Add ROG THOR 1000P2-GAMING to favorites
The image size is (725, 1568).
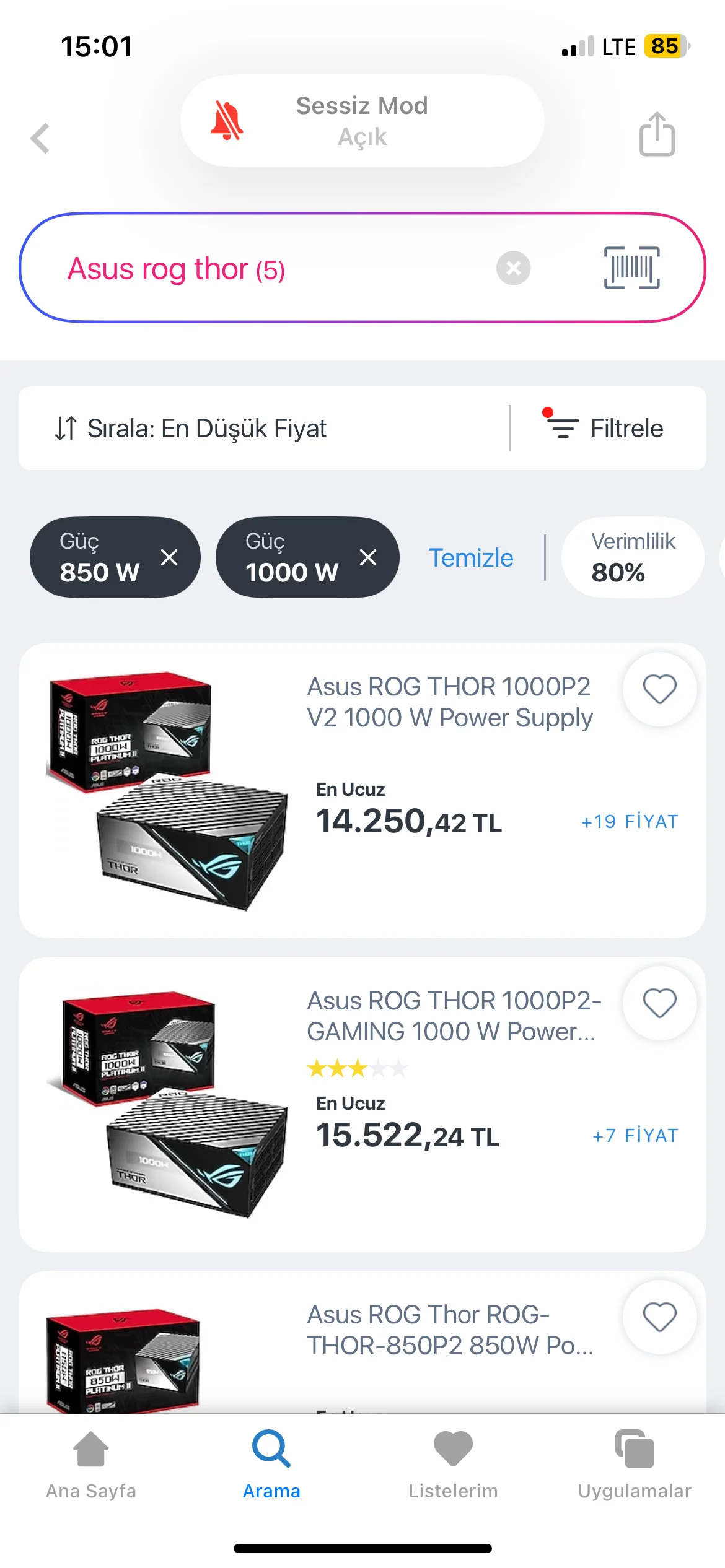tap(659, 1003)
